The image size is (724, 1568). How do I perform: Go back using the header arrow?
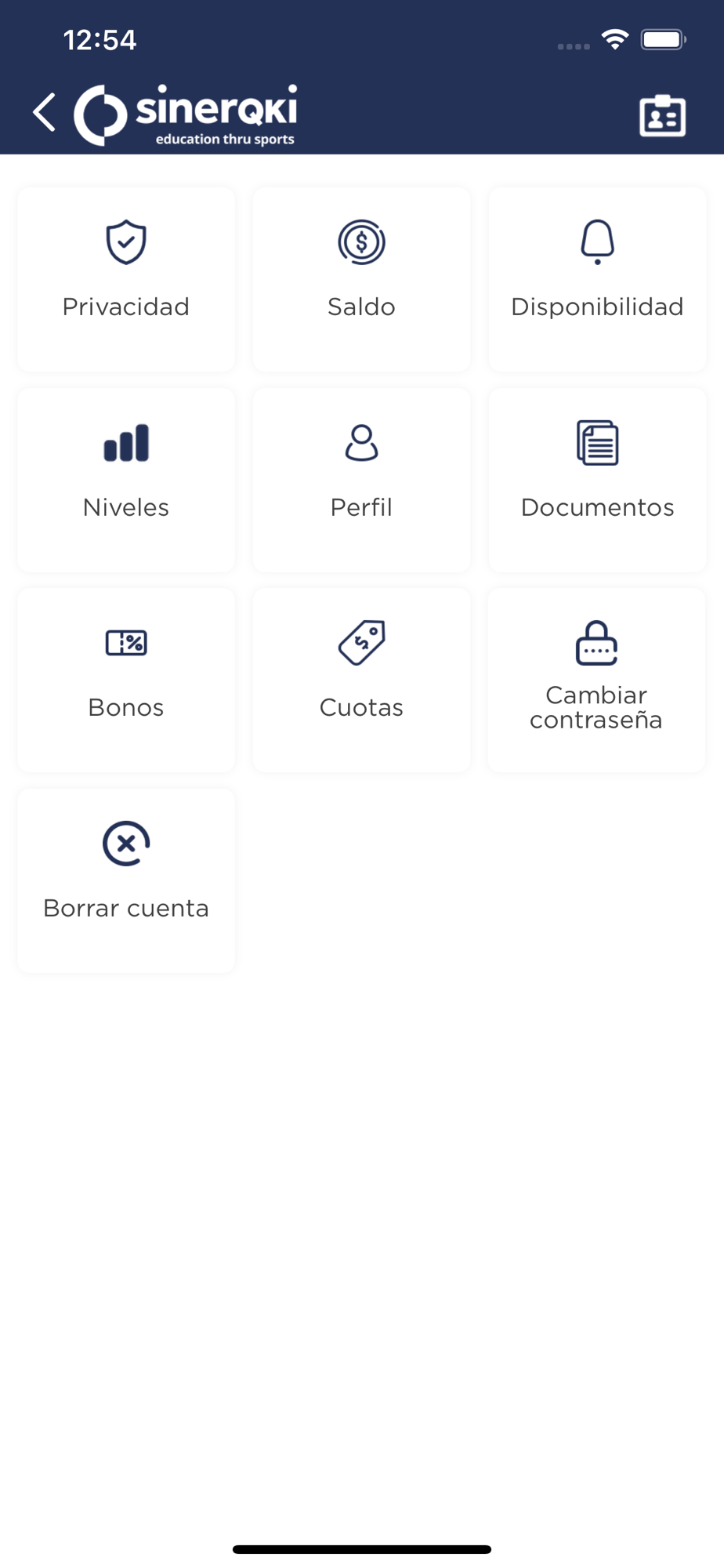(45, 113)
